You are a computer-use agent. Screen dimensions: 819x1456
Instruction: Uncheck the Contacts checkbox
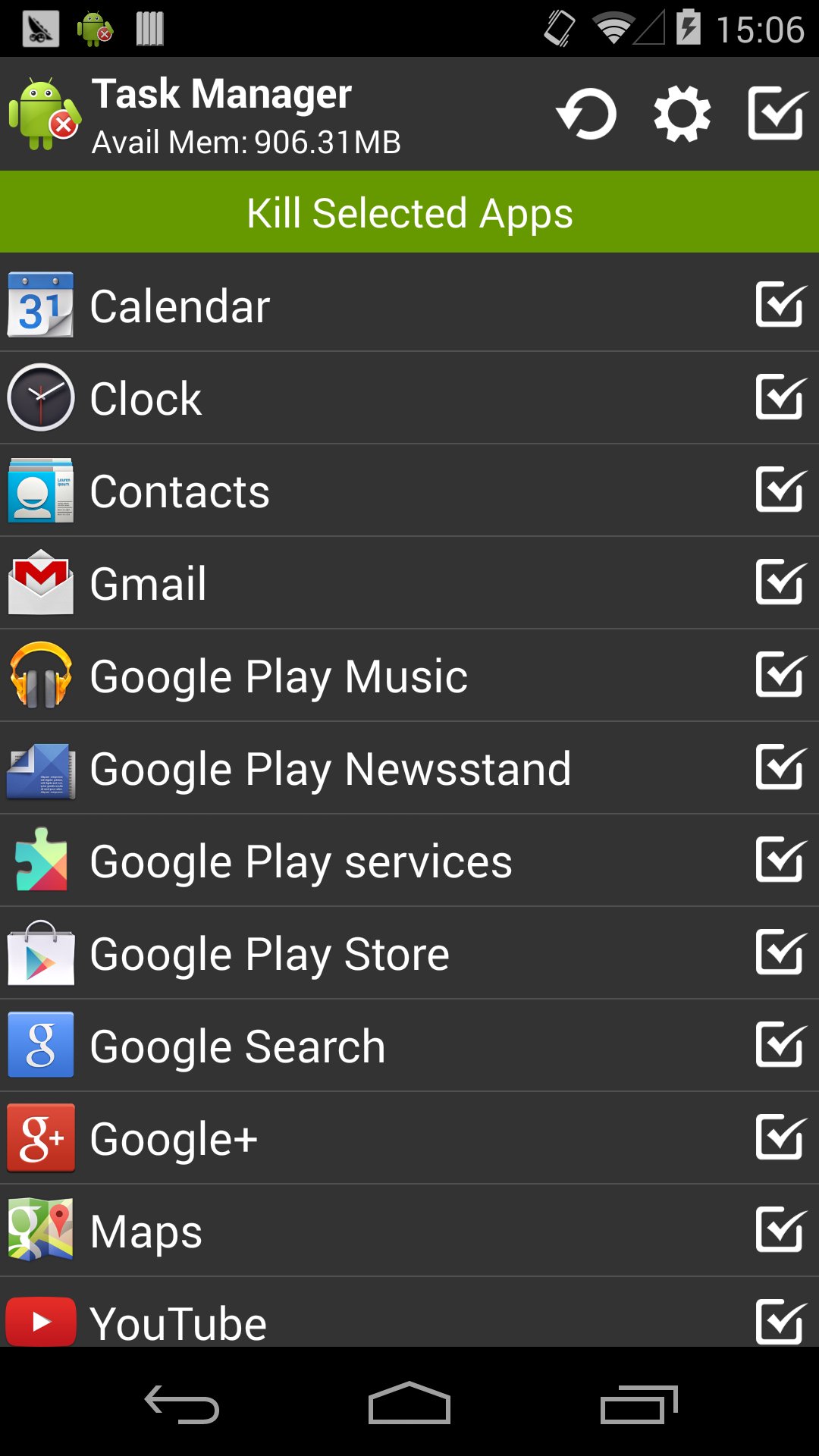[x=780, y=490]
